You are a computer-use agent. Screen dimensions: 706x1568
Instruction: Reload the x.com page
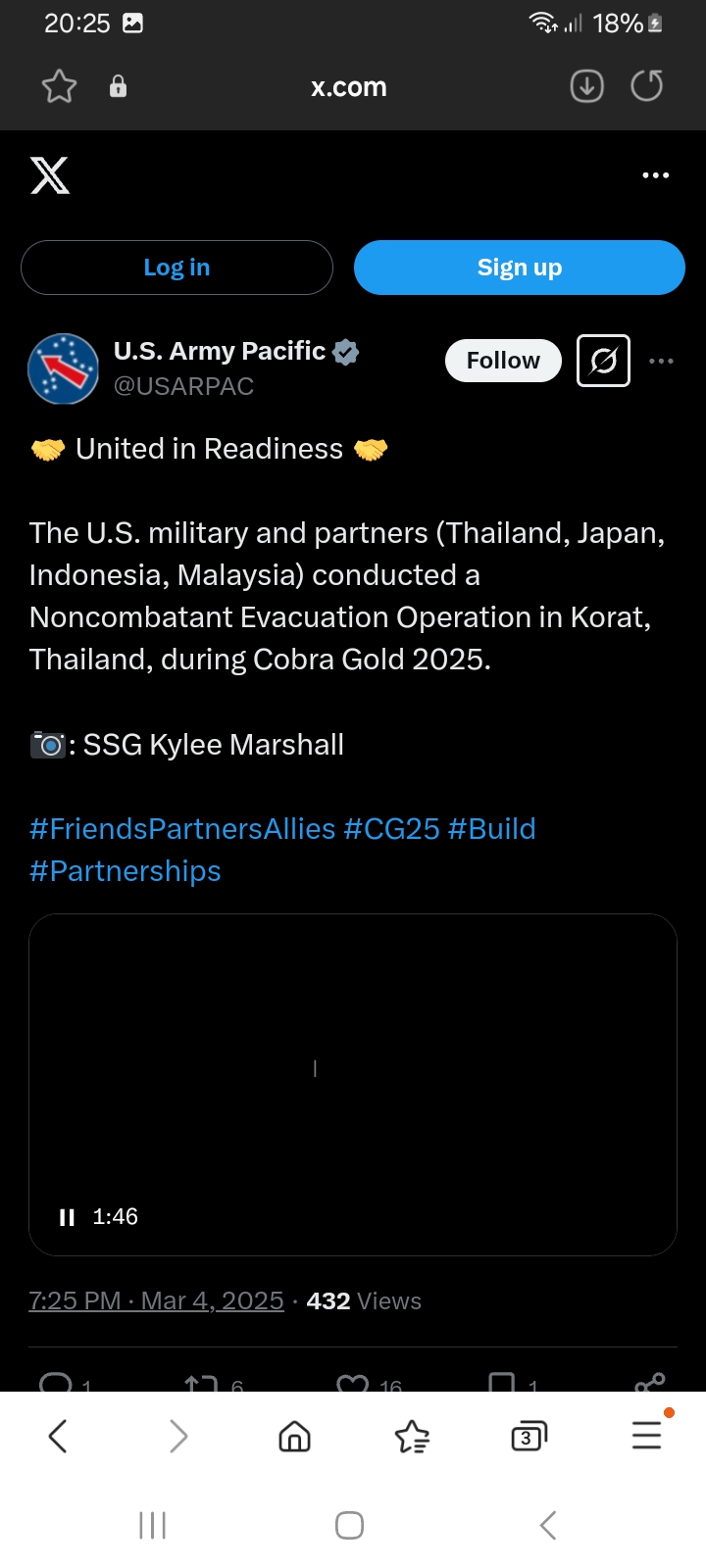(646, 87)
